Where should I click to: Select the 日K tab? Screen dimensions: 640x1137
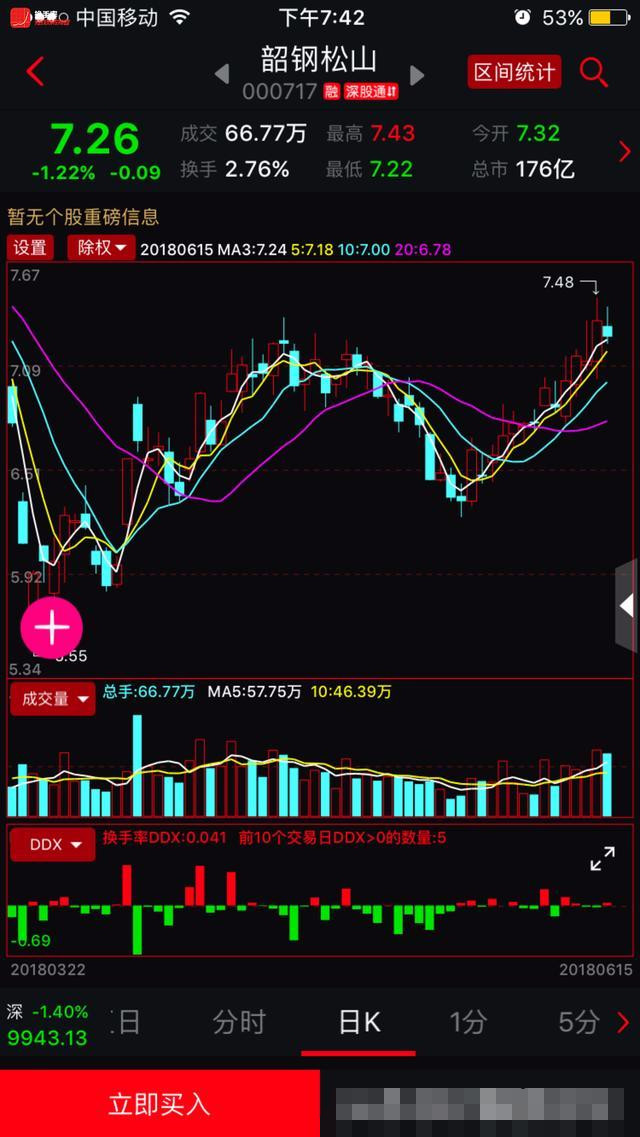[x=359, y=1022]
